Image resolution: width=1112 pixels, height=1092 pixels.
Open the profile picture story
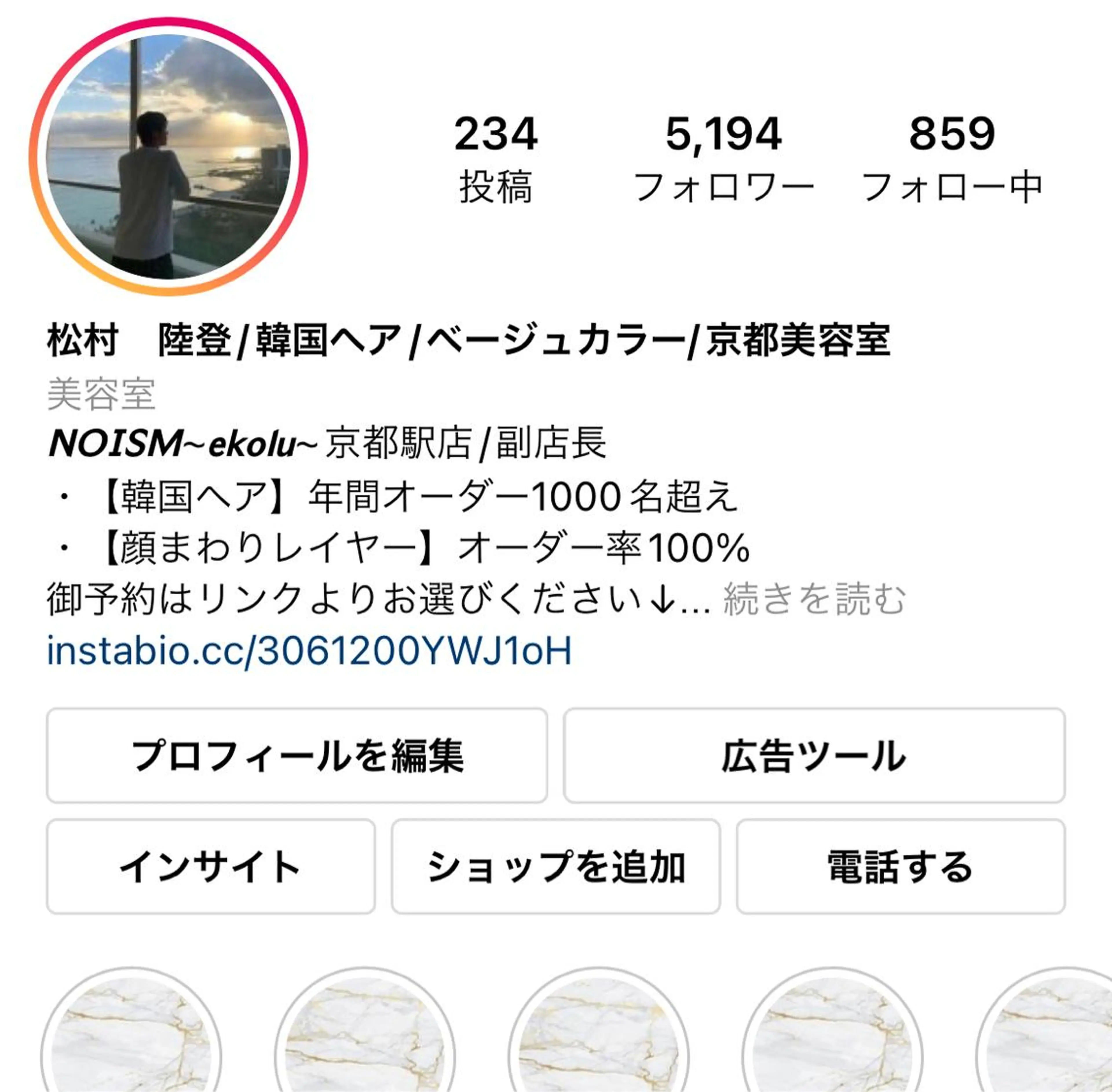click(168, 157)
